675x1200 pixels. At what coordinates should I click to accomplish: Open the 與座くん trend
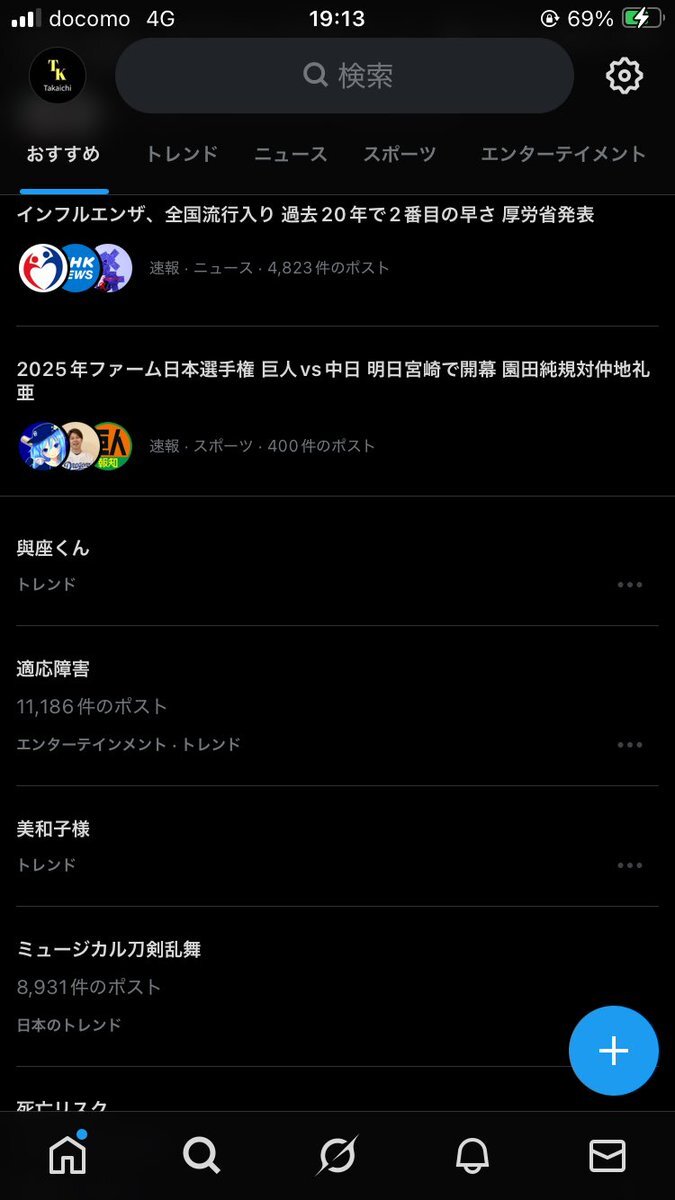pyautogui.click(x=54, y=549)
